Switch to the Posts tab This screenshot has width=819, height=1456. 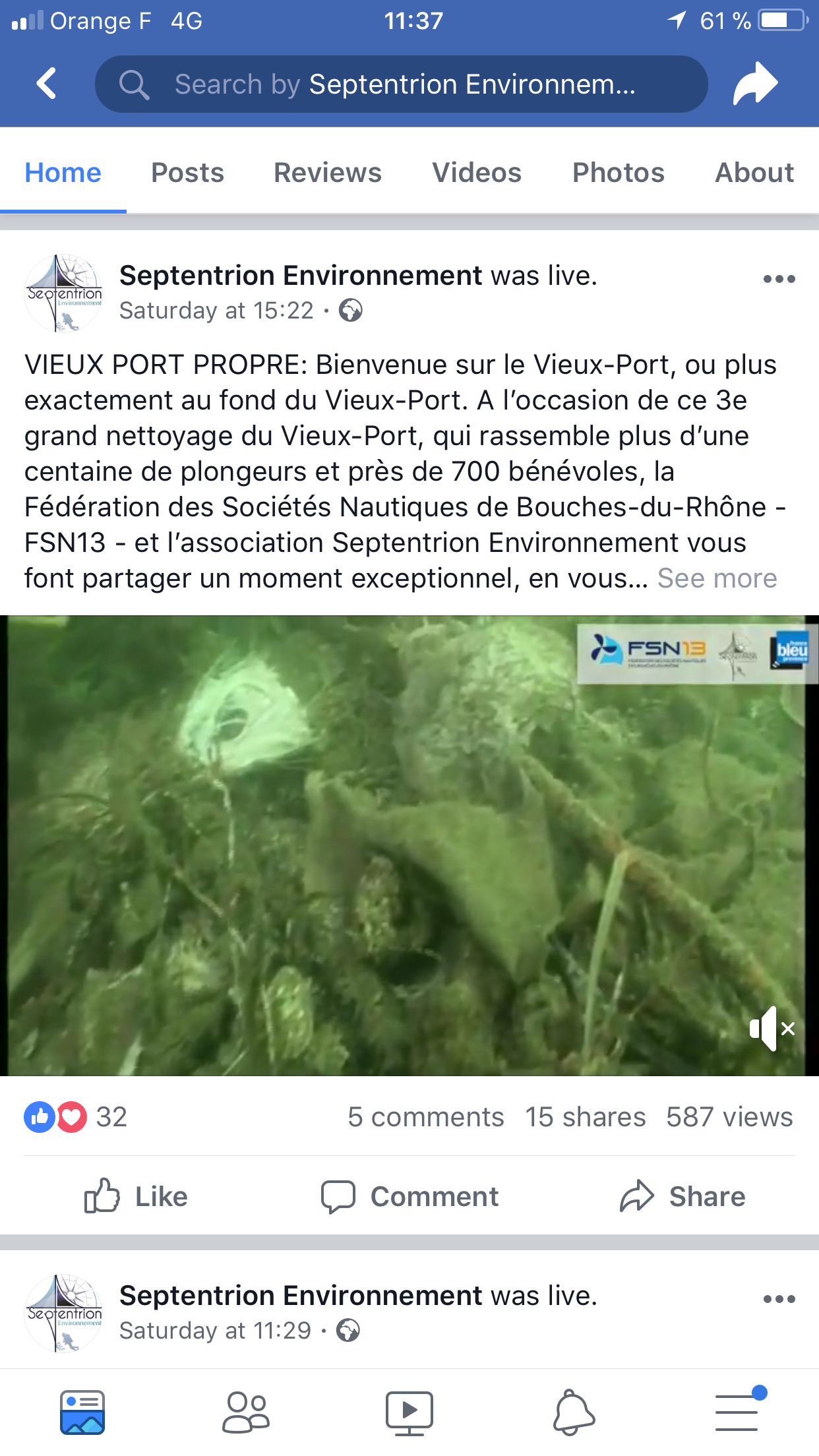(187, 173)
